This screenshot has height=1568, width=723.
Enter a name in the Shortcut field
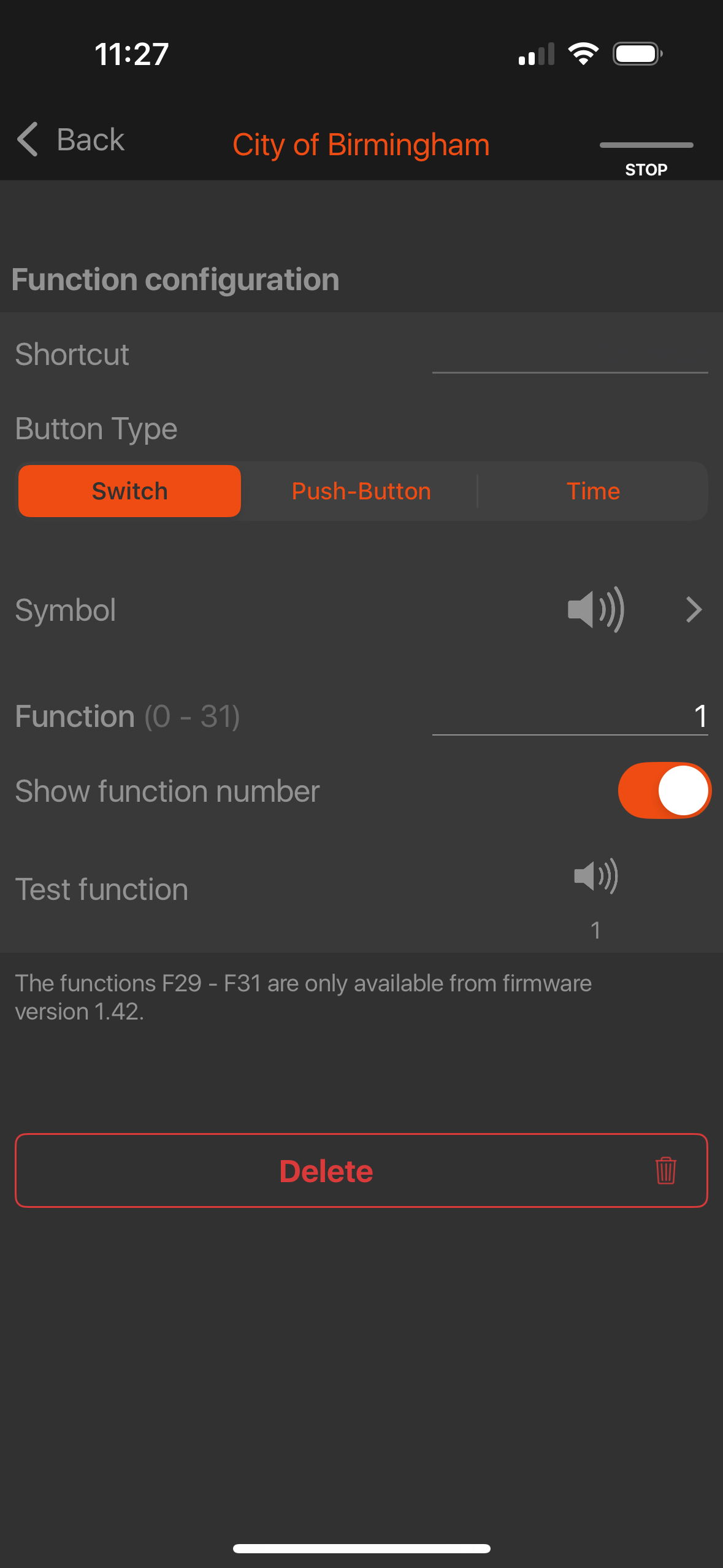[569, 356]
